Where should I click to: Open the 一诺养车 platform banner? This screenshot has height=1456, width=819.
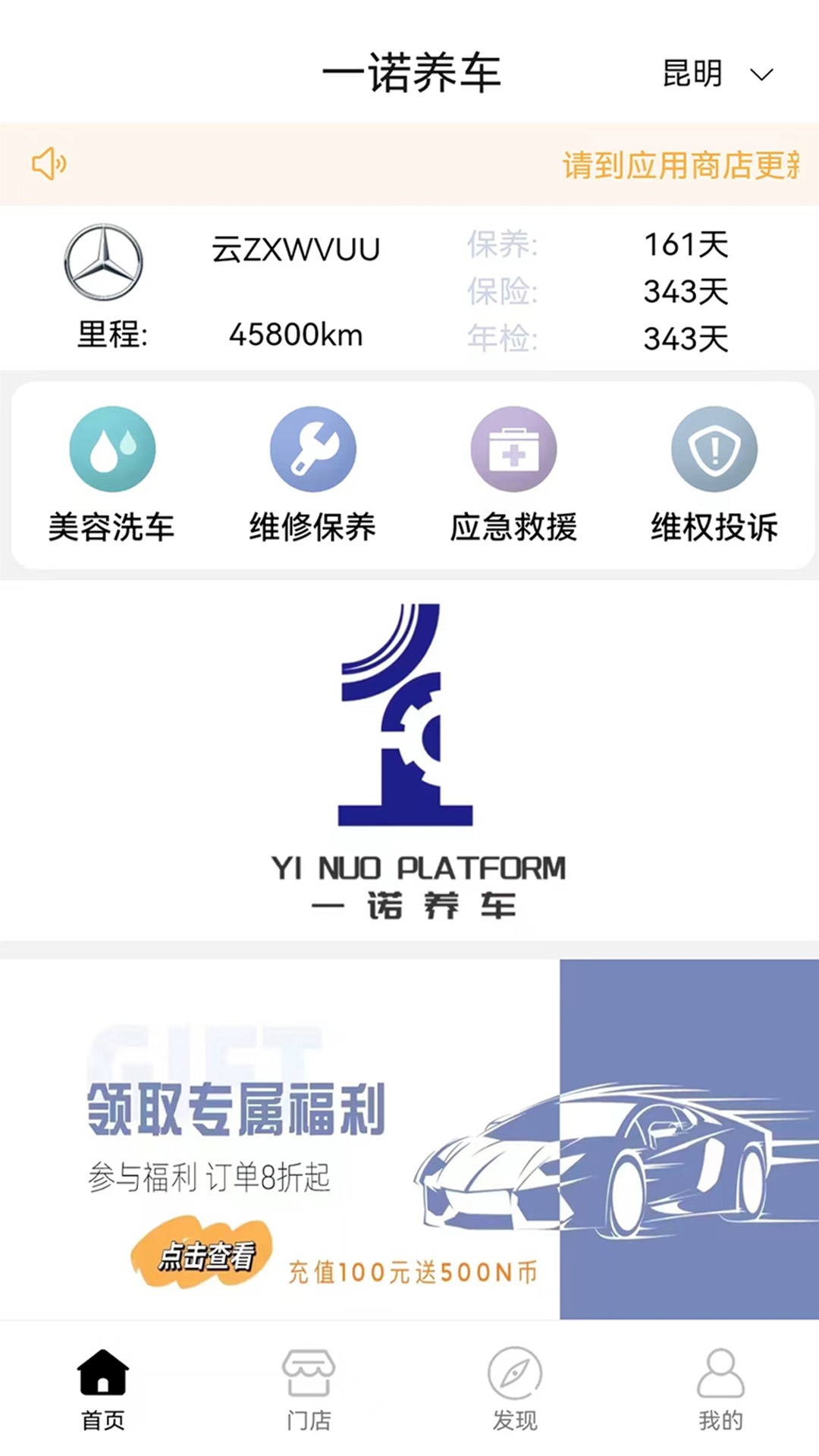tap(409, 761)
